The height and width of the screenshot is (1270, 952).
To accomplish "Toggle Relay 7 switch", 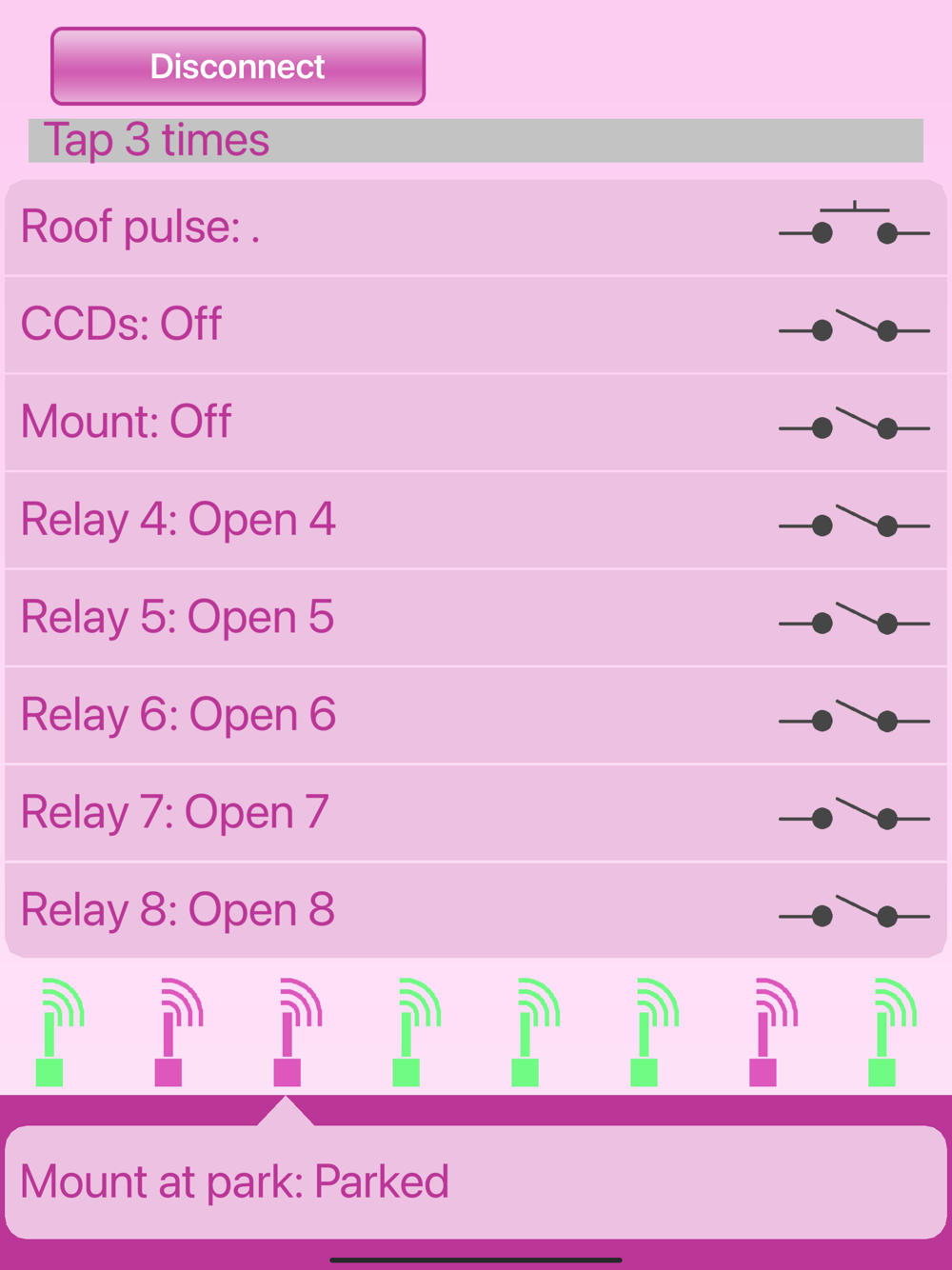I will [854, 814].
